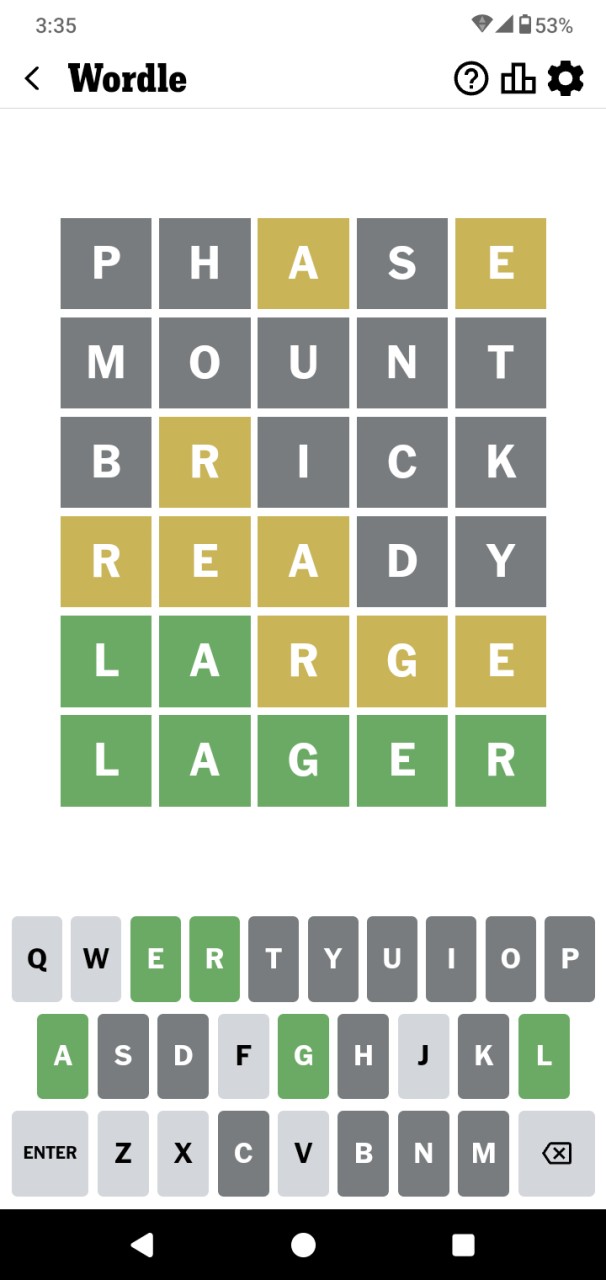Tap the green A key
Screen dimensions: 606x1280
point(63,1056)
